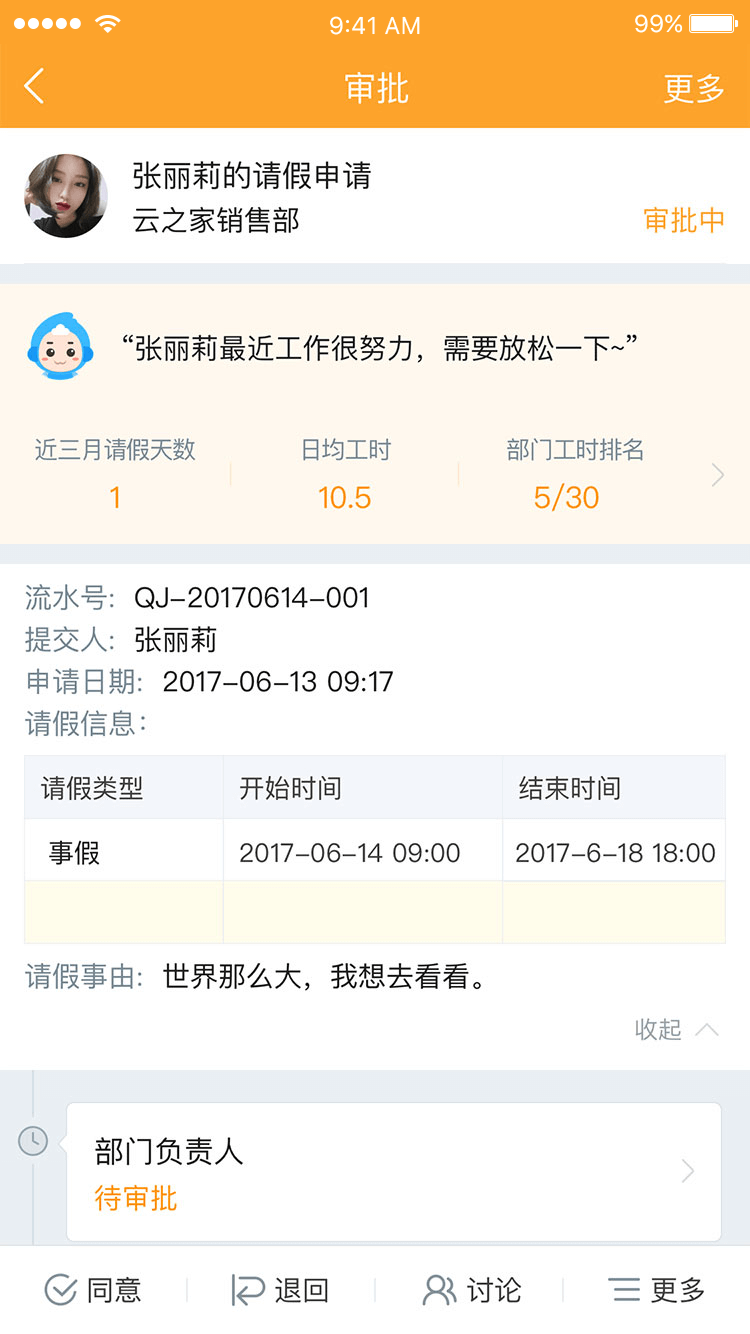Go back from the 审批 page
The image size is (750, 1334).
35,87
